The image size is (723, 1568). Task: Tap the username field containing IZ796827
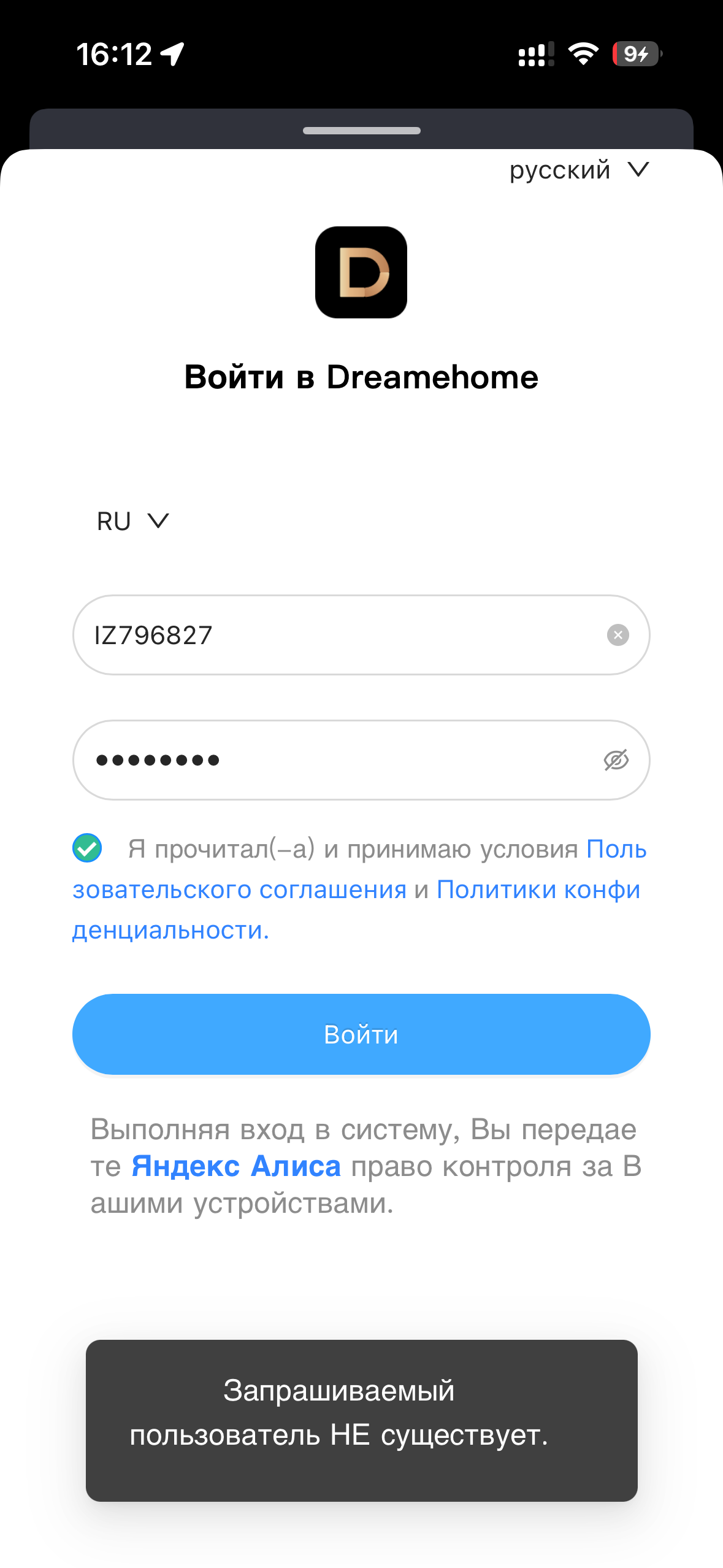[343, 635]
